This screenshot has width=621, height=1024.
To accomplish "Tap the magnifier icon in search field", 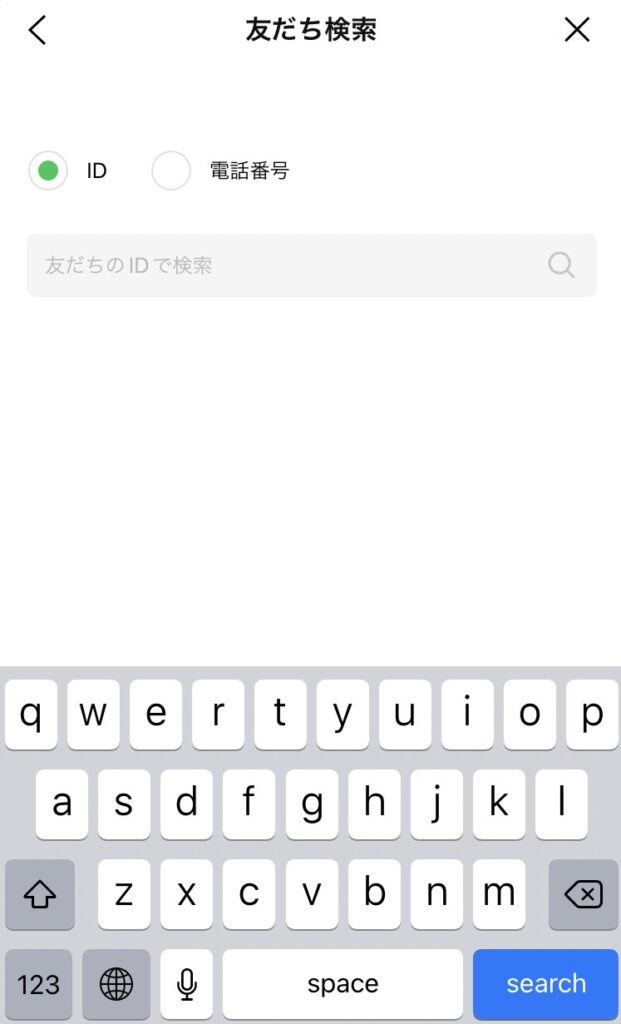I will pyautogui.click(x=562, y=265).
